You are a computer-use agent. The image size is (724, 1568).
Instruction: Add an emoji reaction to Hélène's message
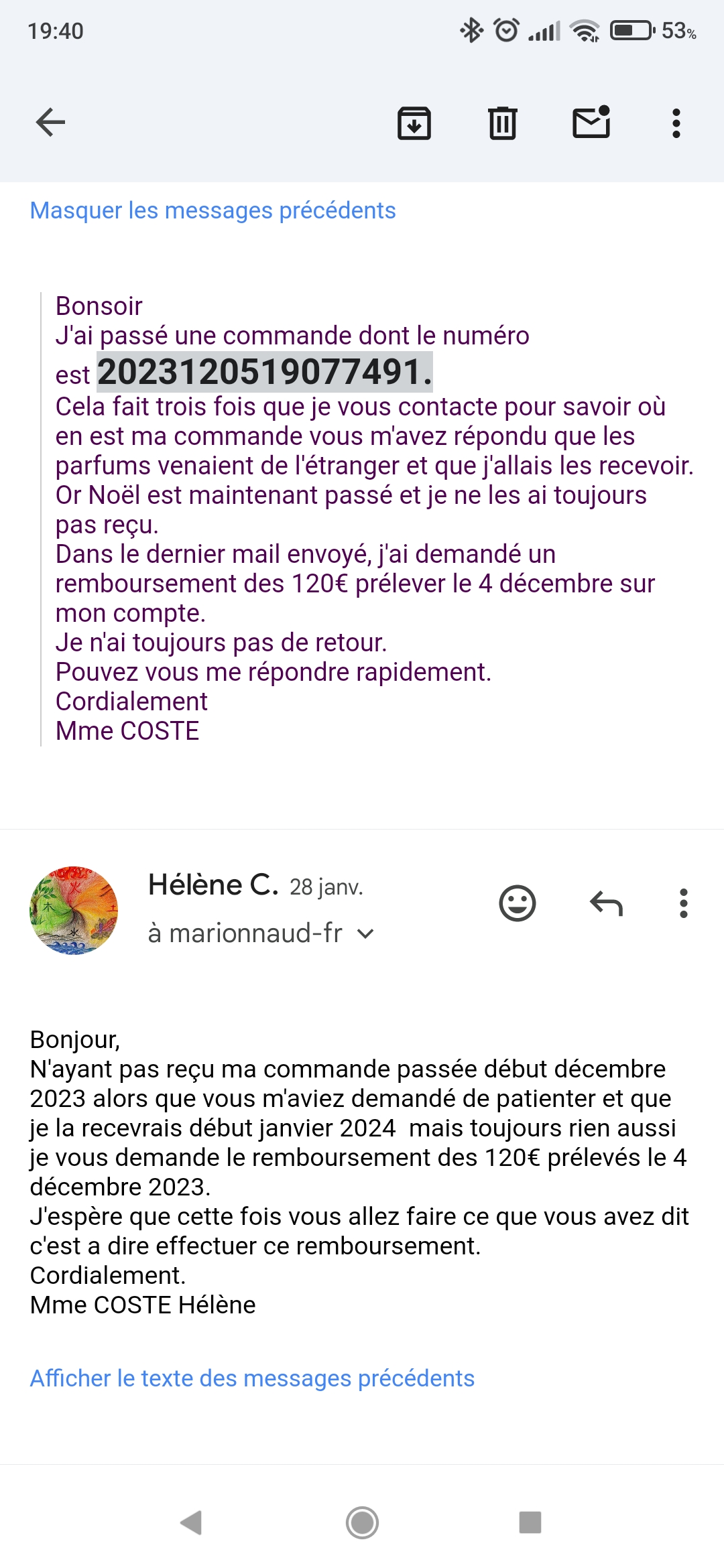[x=518, y=903]
